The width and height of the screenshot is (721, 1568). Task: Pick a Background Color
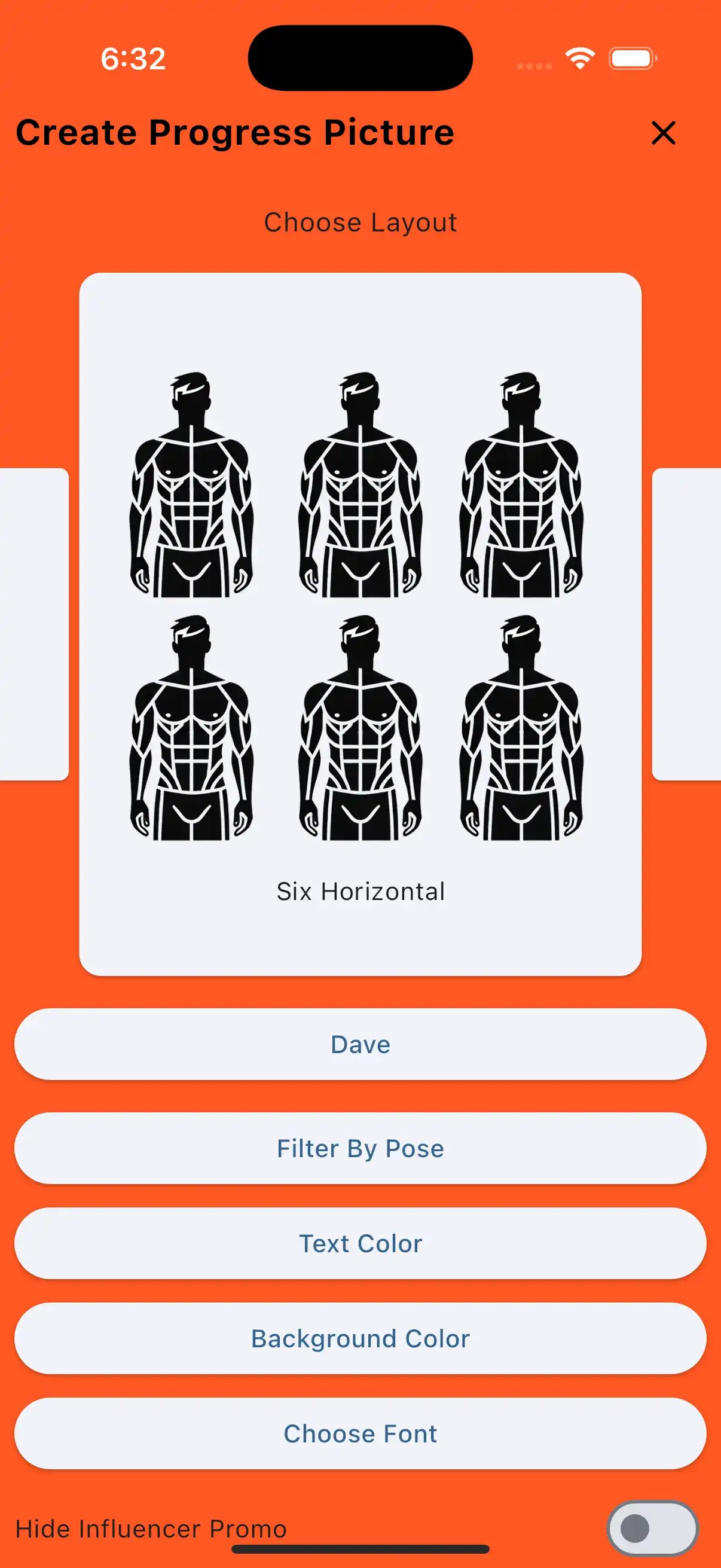[x=360, y=1338]
